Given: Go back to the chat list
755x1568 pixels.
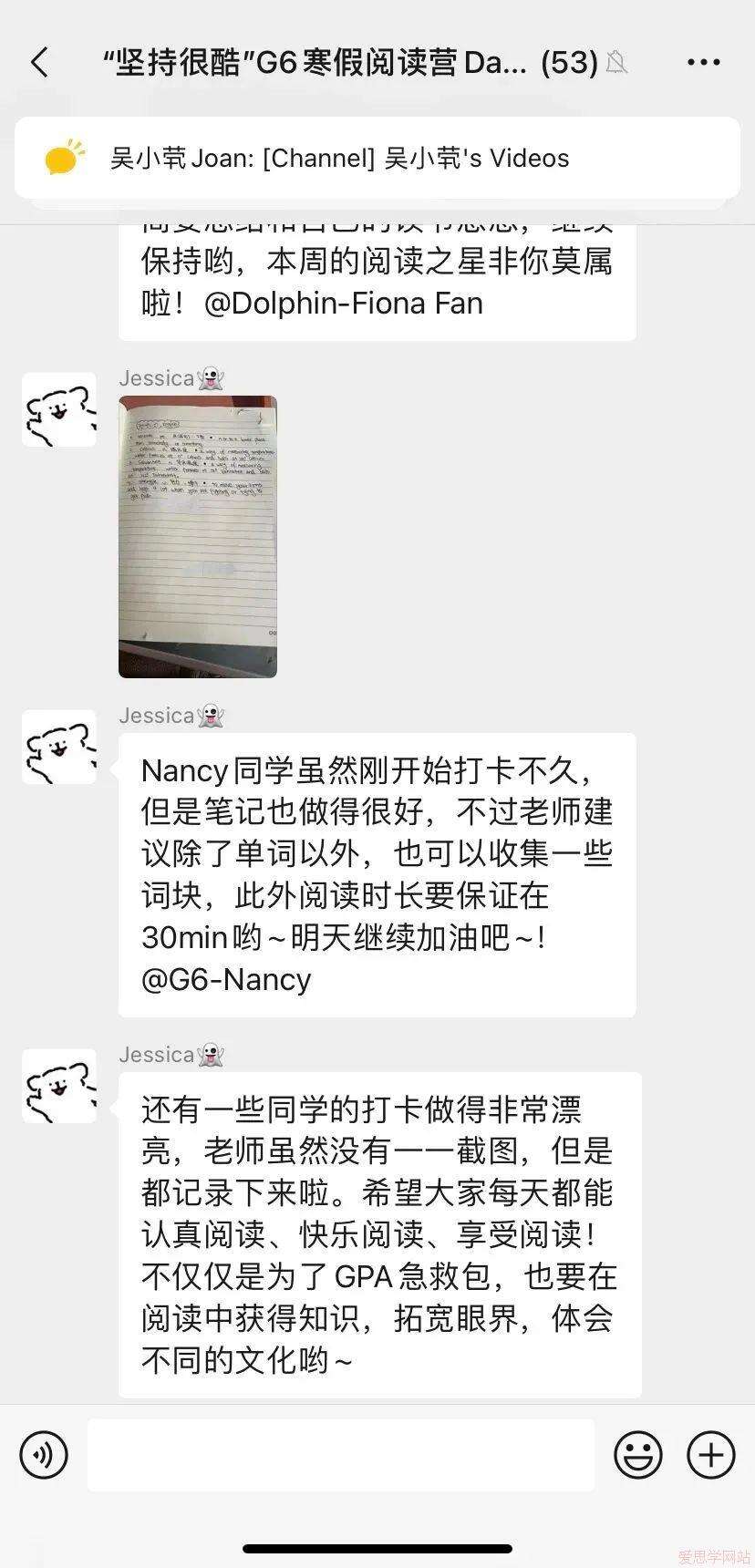Looking at the screenshot, I should 39,63.
